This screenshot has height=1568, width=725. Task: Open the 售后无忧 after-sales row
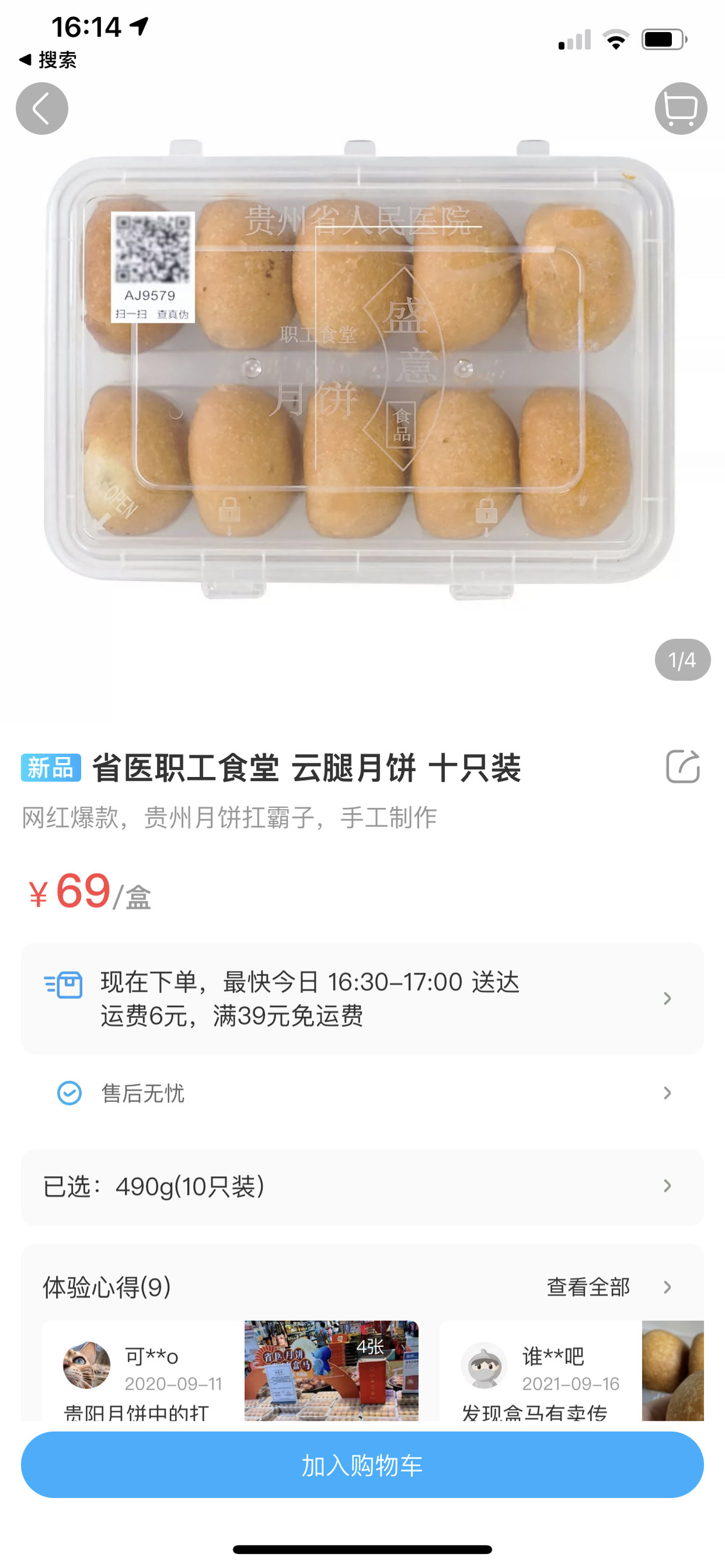click(362, 1093)
